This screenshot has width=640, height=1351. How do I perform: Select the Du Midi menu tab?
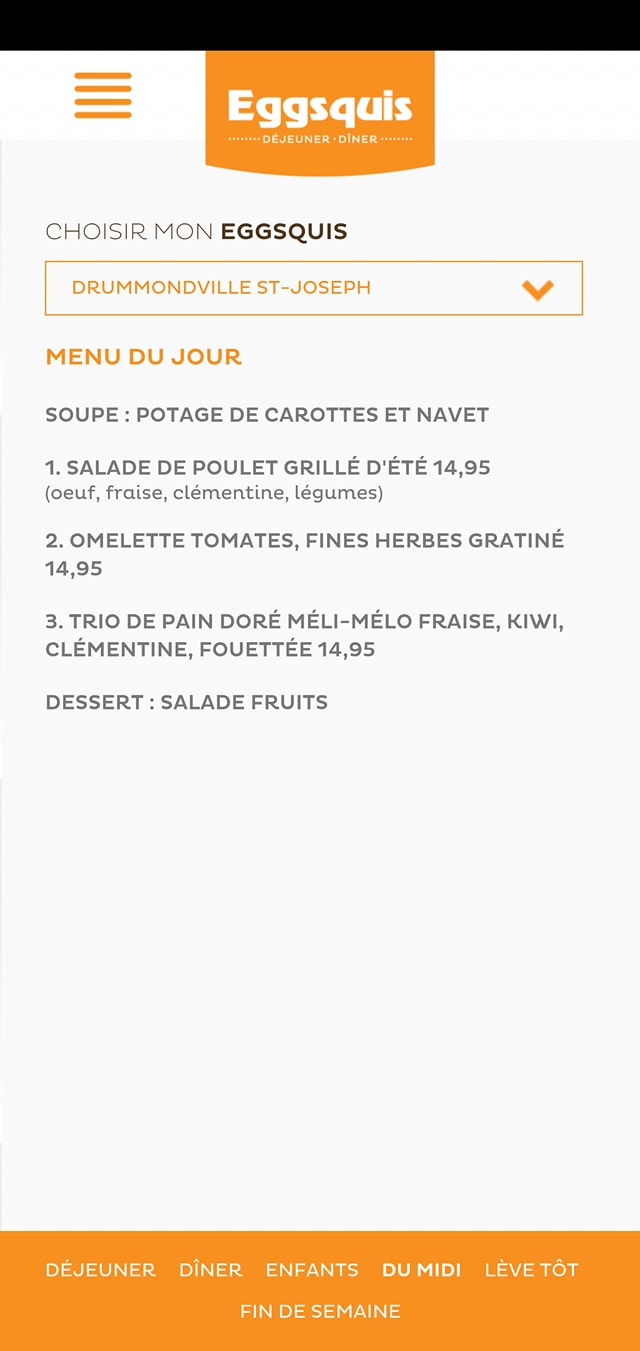[421, 1270]
